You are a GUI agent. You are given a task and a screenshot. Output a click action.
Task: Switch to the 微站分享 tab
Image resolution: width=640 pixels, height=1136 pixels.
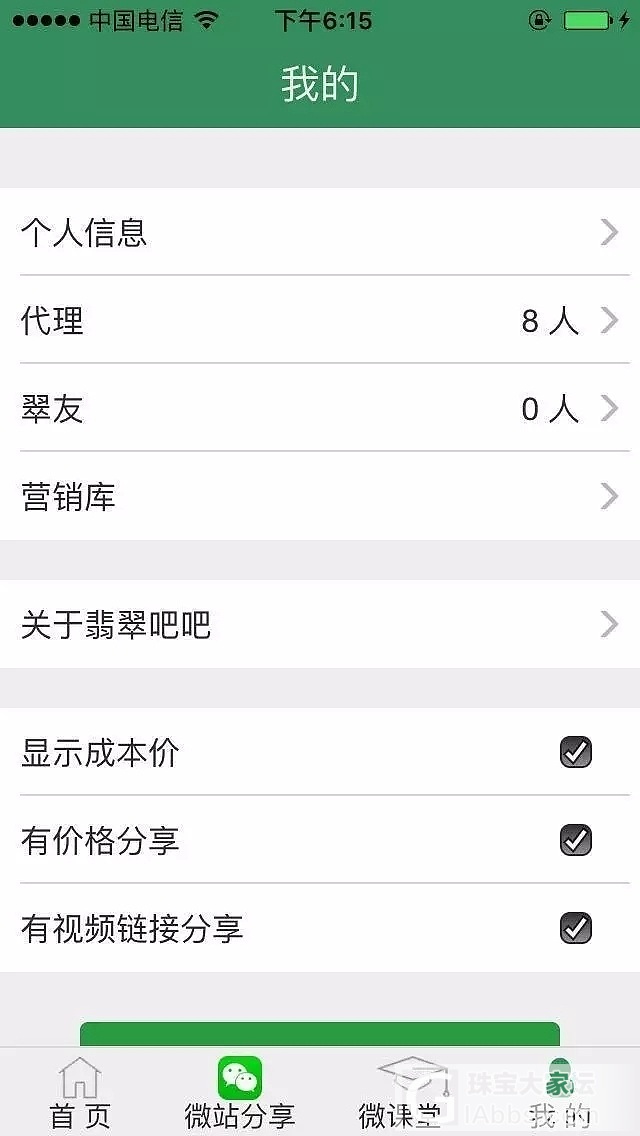pos(240,1092)
